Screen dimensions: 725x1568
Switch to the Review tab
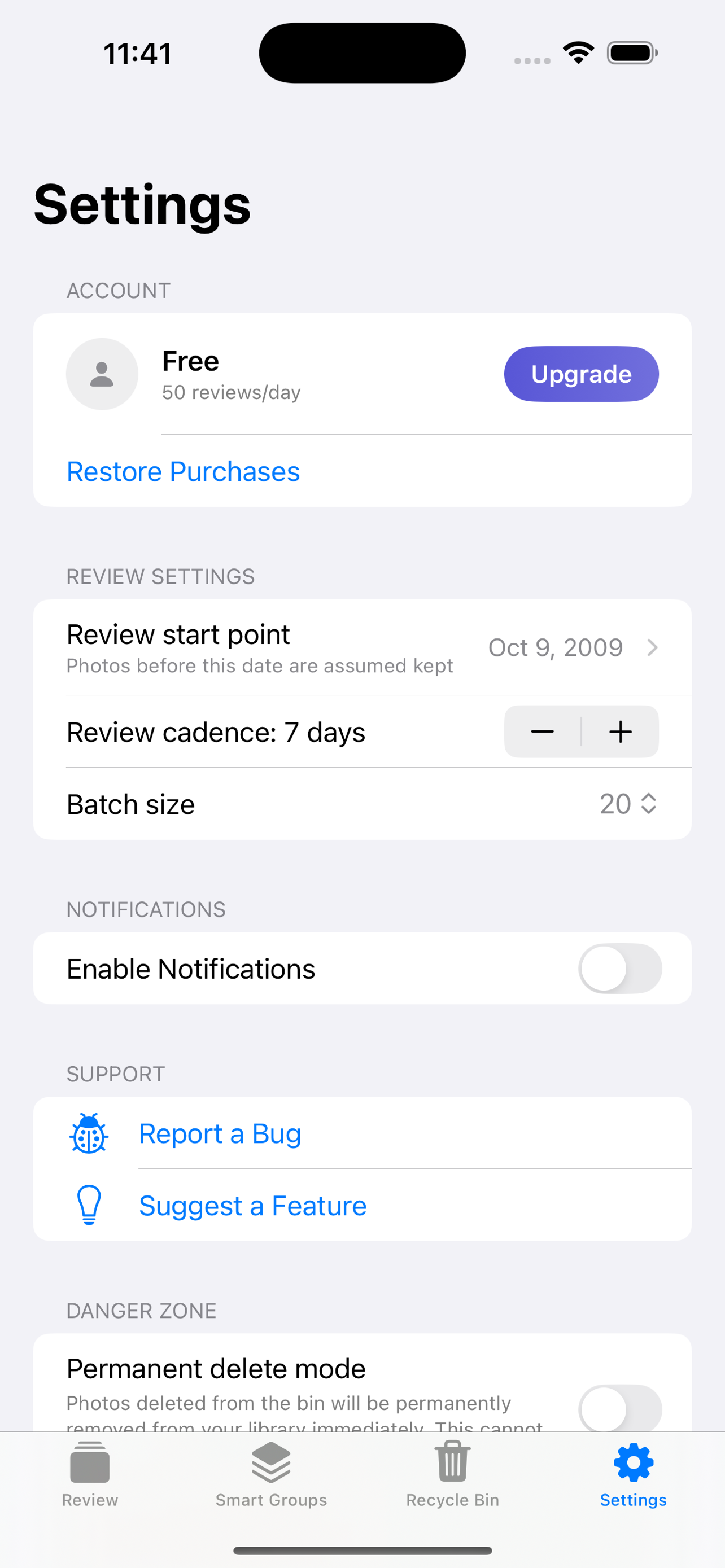(90, 1474)
